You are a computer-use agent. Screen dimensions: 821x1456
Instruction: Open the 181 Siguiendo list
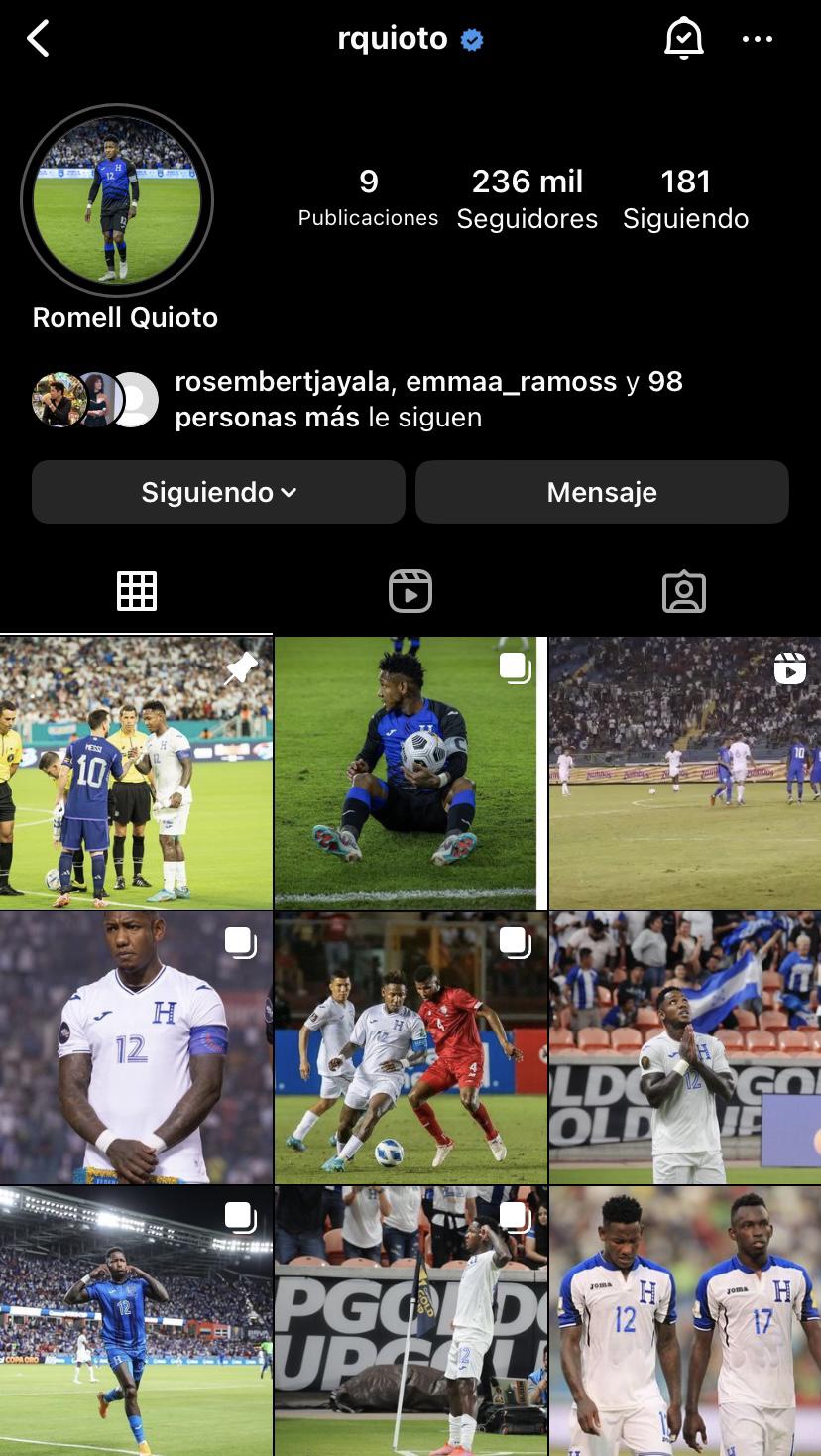tap(684, 197)
